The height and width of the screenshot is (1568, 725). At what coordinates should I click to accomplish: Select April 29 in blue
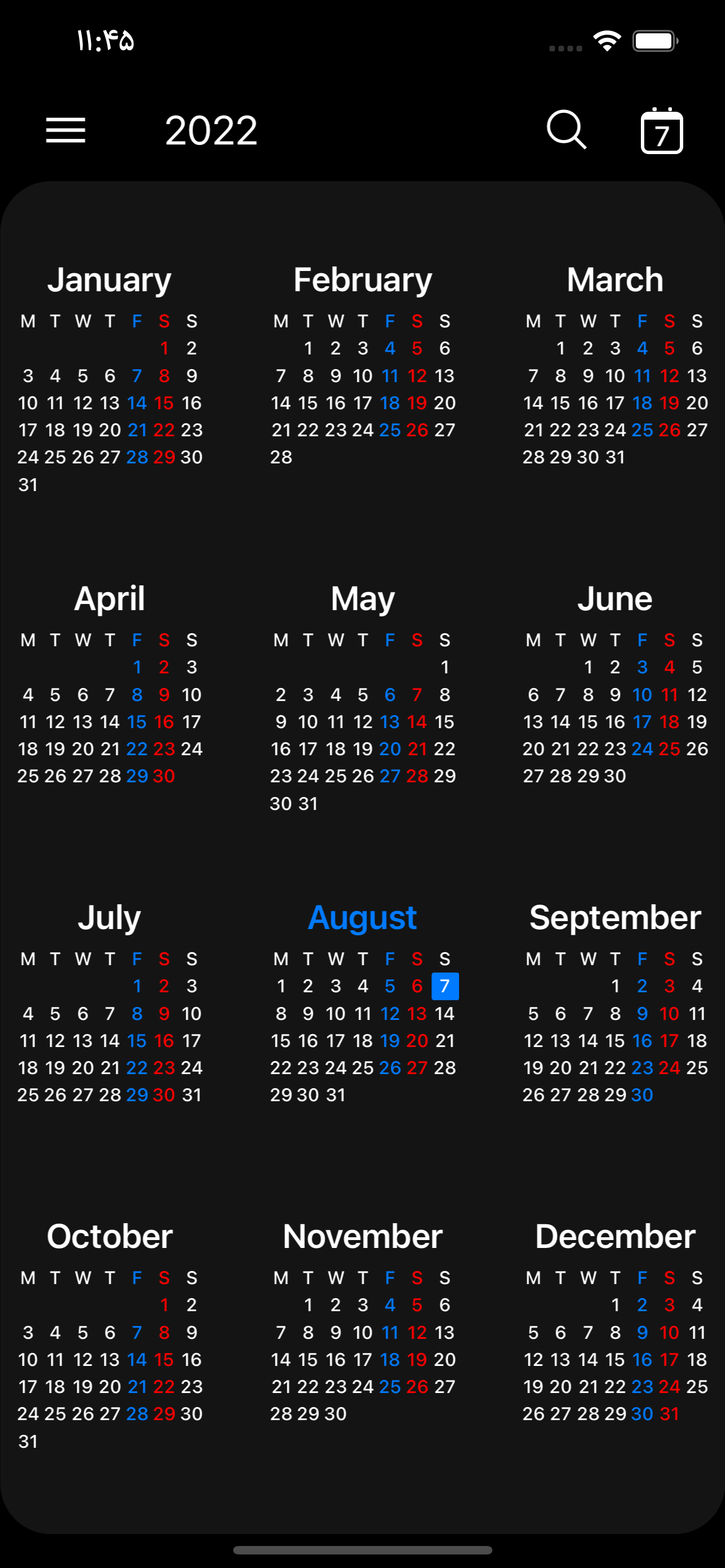tap(137, 776)
